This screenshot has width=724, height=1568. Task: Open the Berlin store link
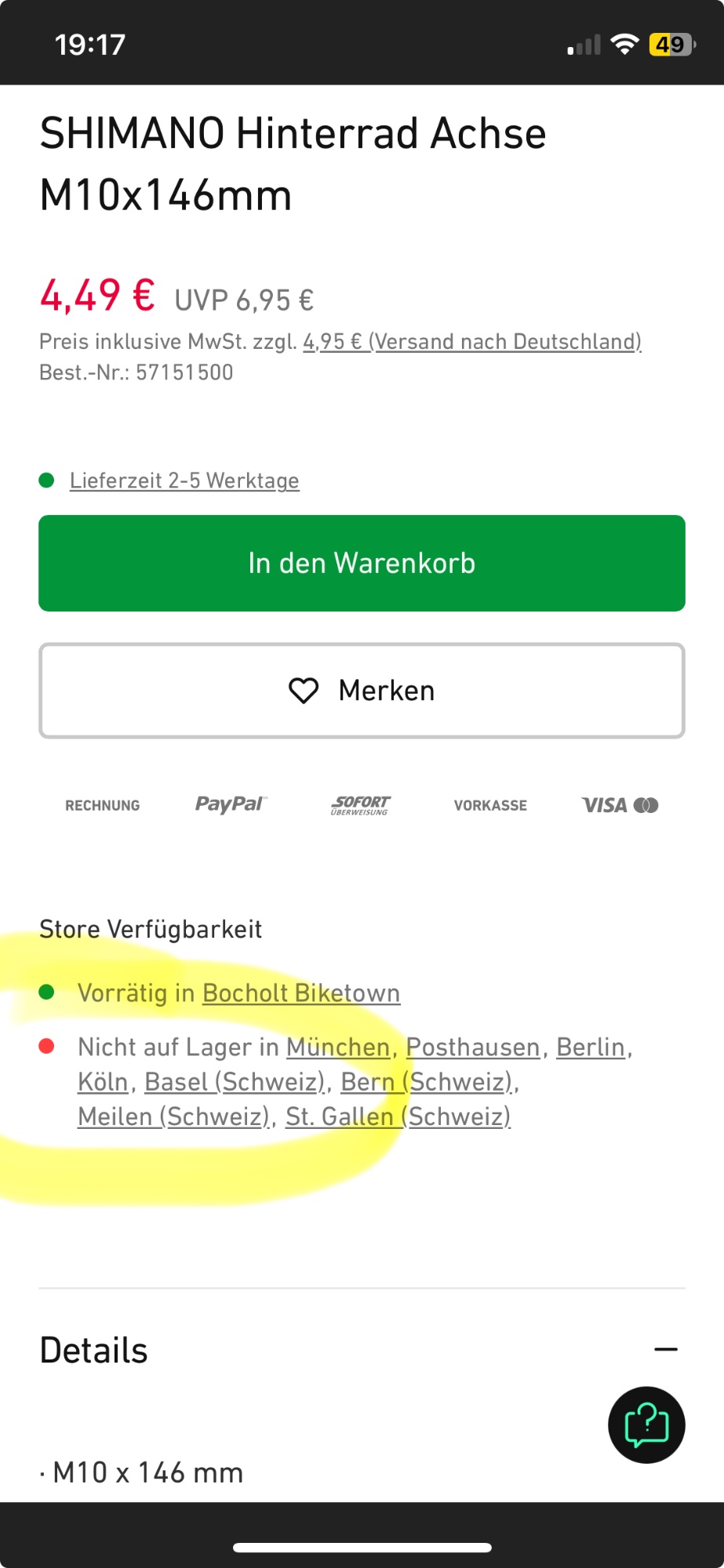coord(590,1047)
